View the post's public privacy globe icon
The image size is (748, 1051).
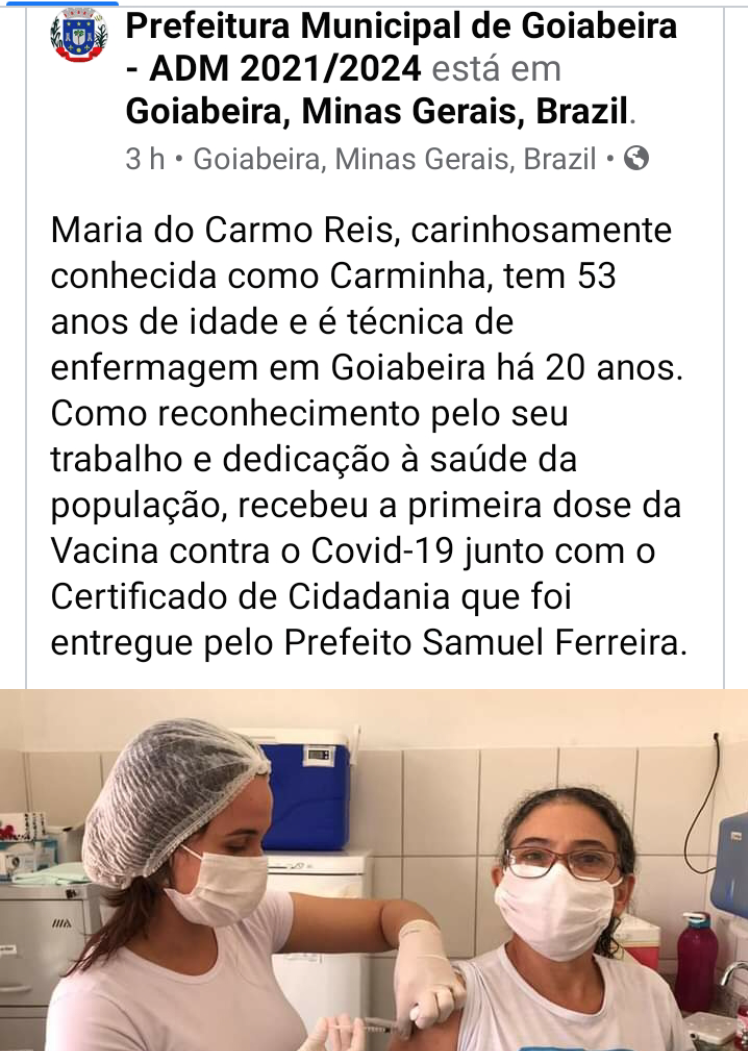pos(636,158)
